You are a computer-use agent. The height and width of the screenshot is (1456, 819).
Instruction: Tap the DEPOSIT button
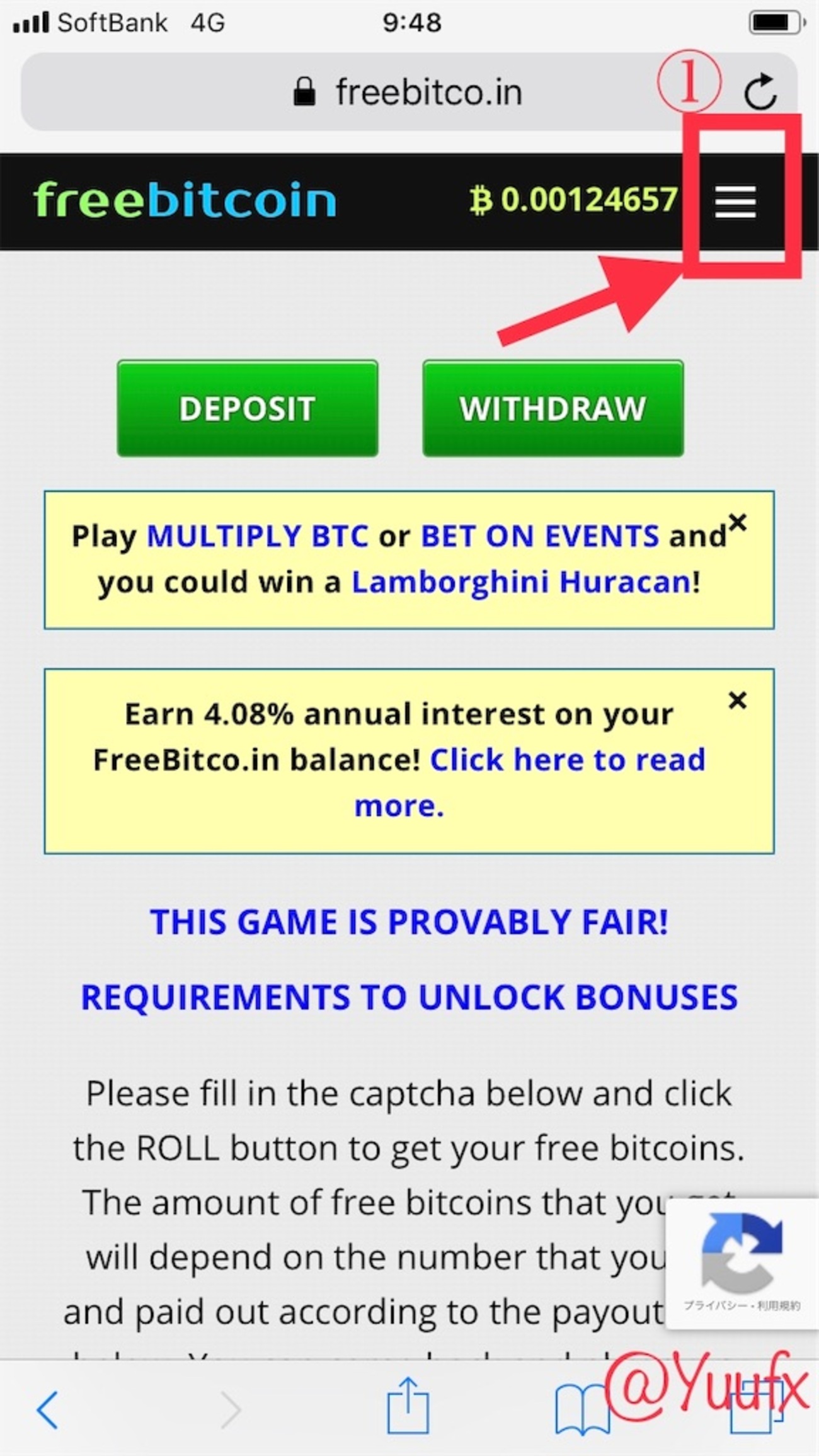tap(247, 408)
